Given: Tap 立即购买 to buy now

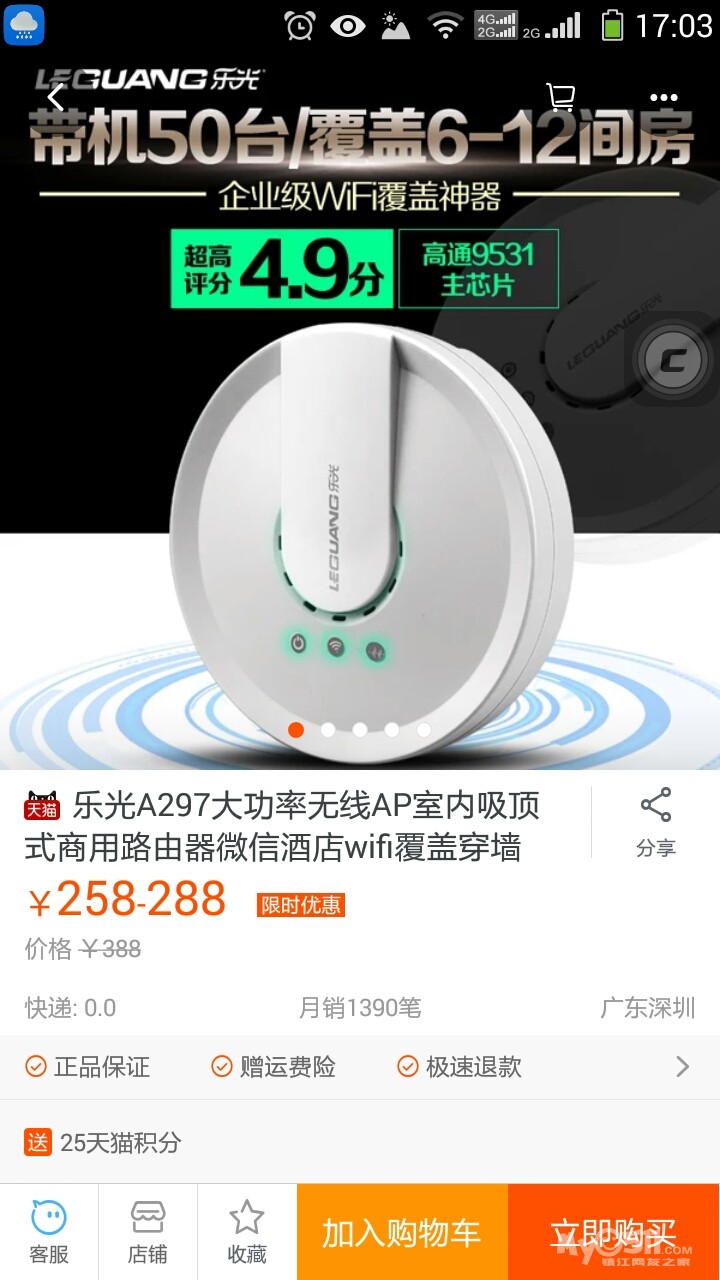Looking at the screenshot, I should point(613,1232).
